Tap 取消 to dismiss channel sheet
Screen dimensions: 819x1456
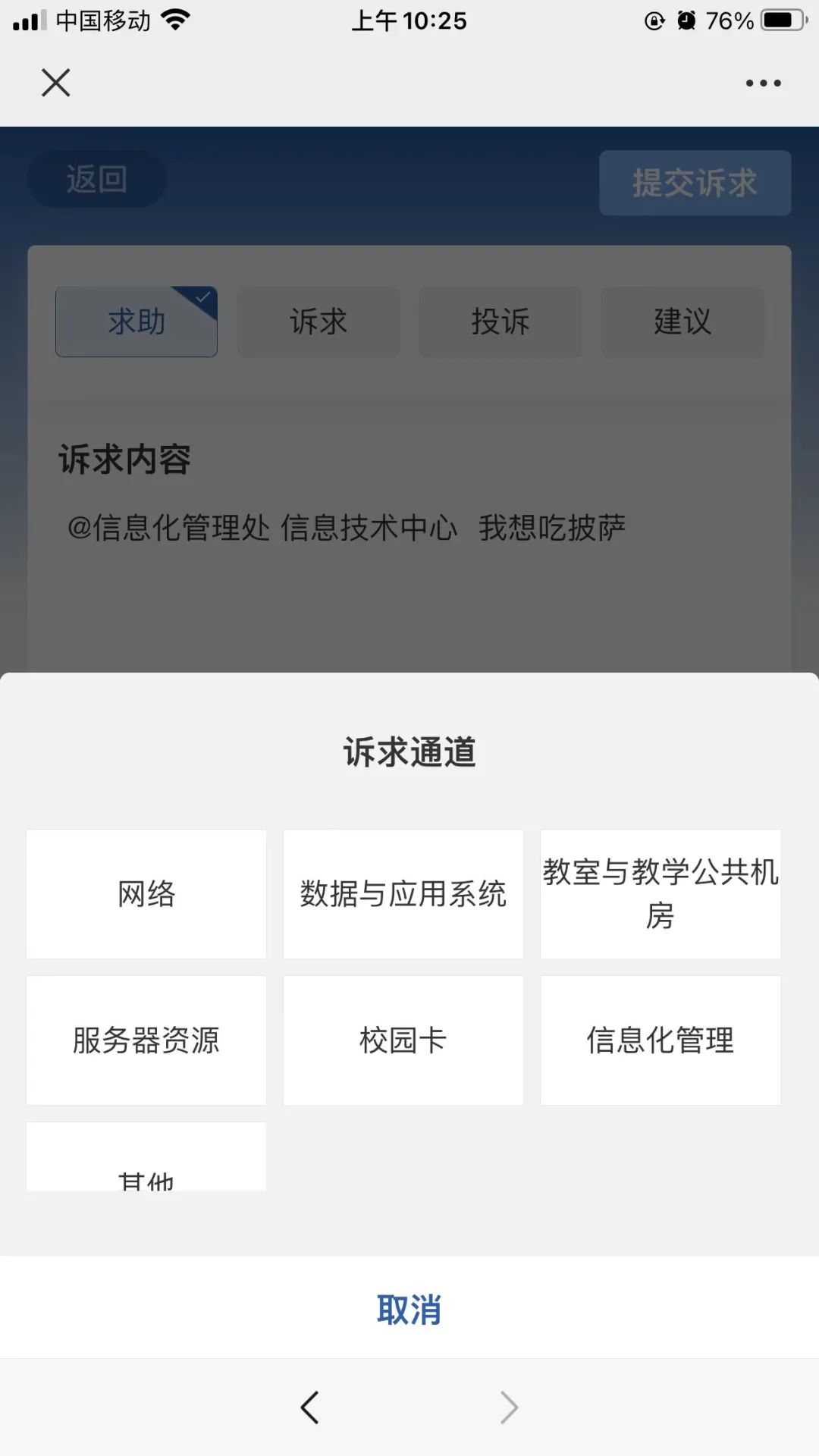coord(409,1310)
